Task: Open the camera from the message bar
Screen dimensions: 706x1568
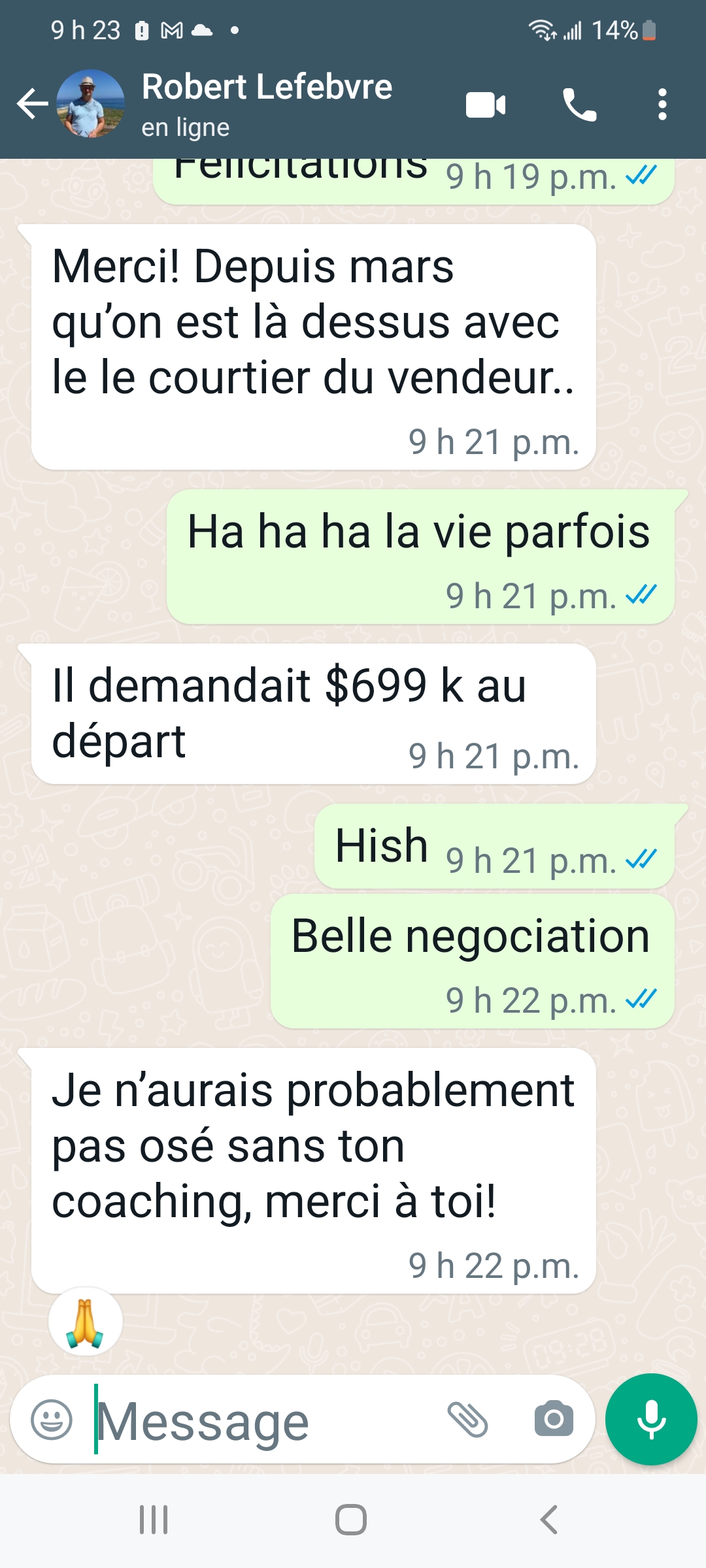Action: coord(554,1419)
